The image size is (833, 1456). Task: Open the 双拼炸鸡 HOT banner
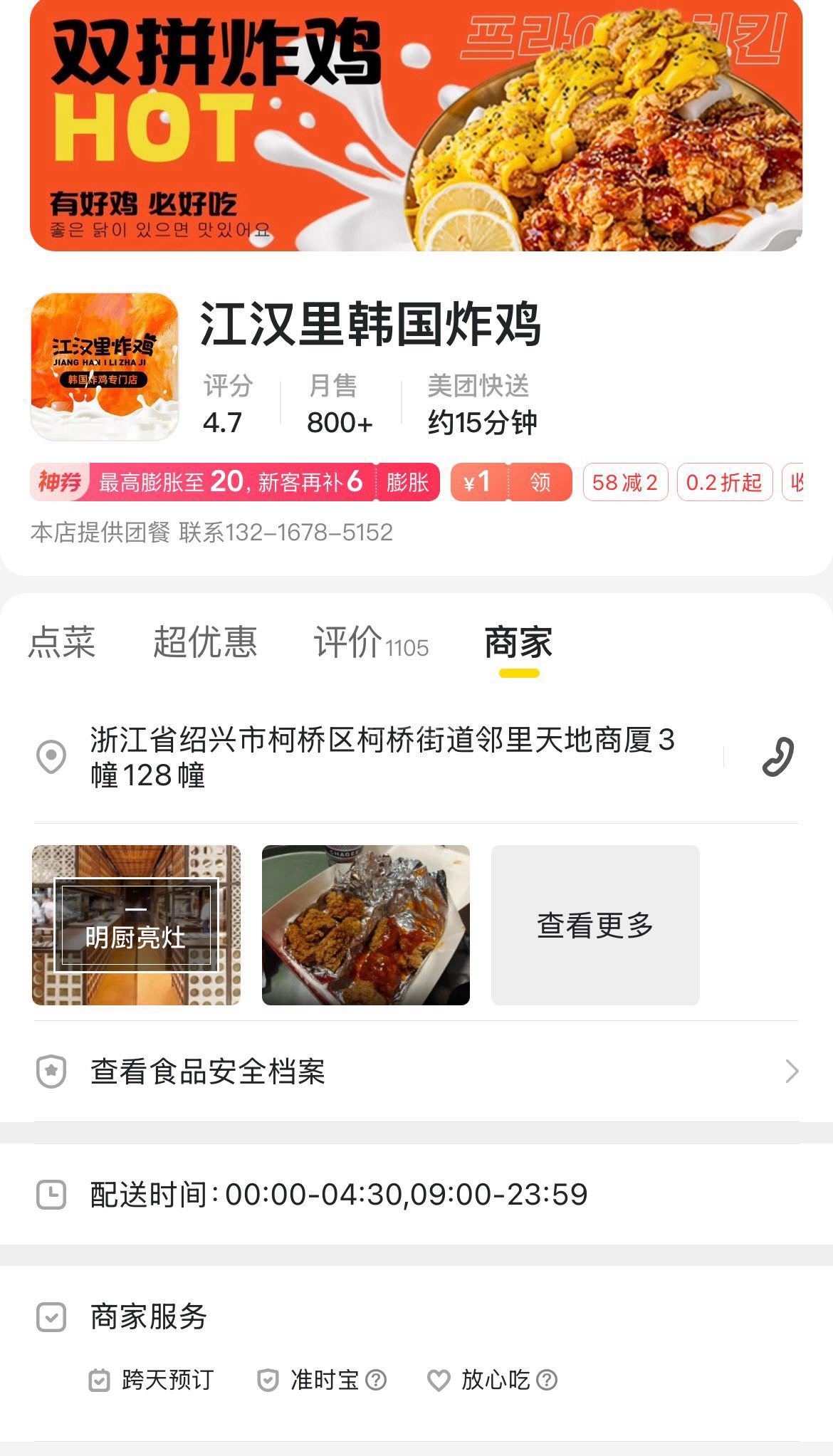416,125
